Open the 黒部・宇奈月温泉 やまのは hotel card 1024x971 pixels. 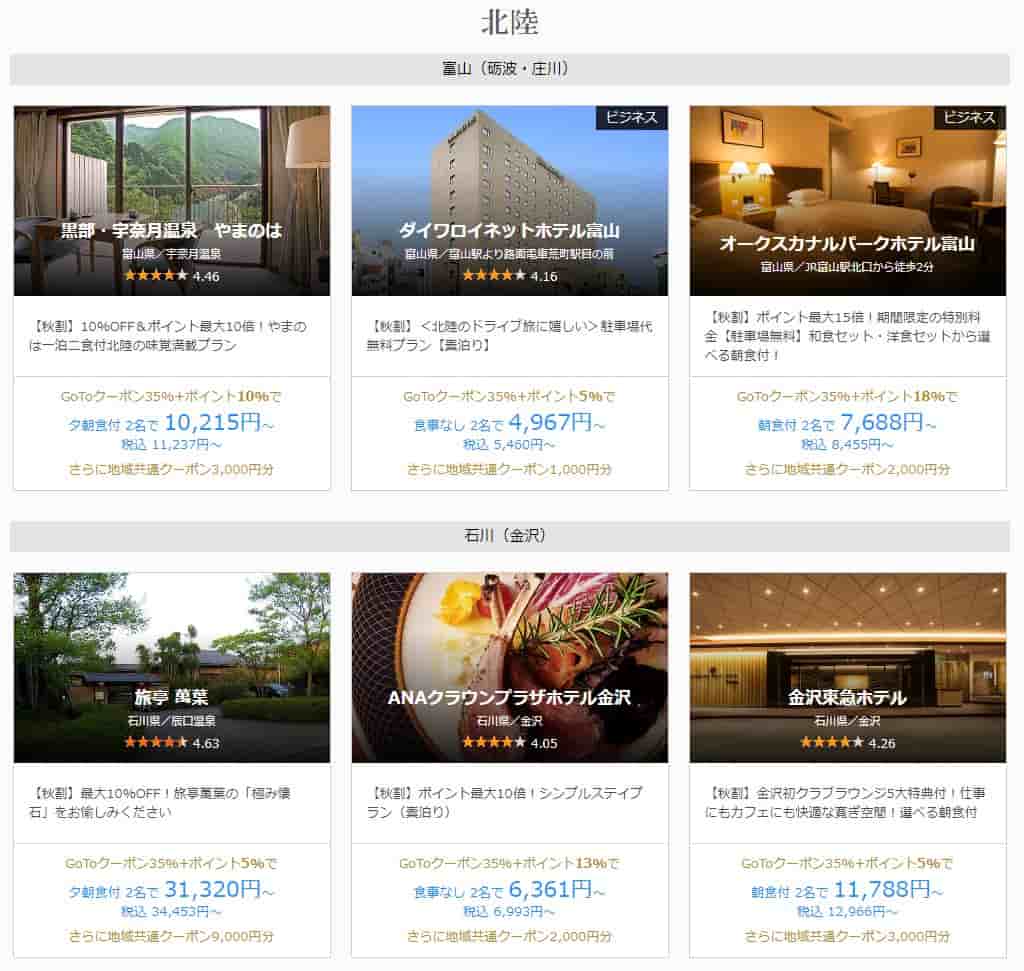coord(171,231)
